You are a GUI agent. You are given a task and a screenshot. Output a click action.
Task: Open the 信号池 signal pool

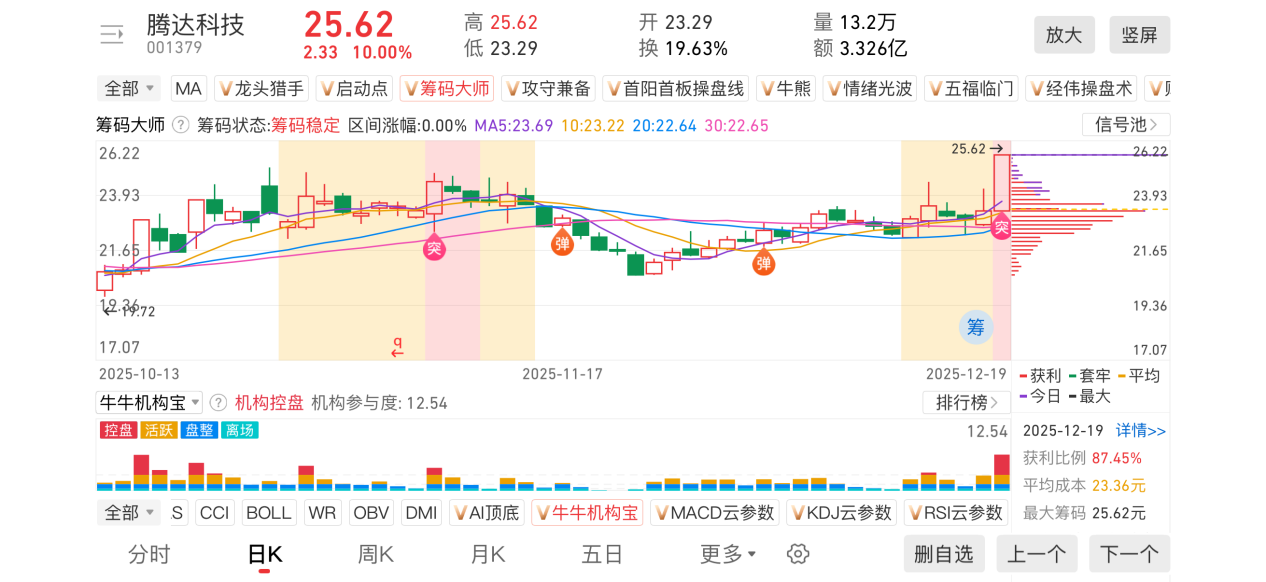pos(1125,125)
